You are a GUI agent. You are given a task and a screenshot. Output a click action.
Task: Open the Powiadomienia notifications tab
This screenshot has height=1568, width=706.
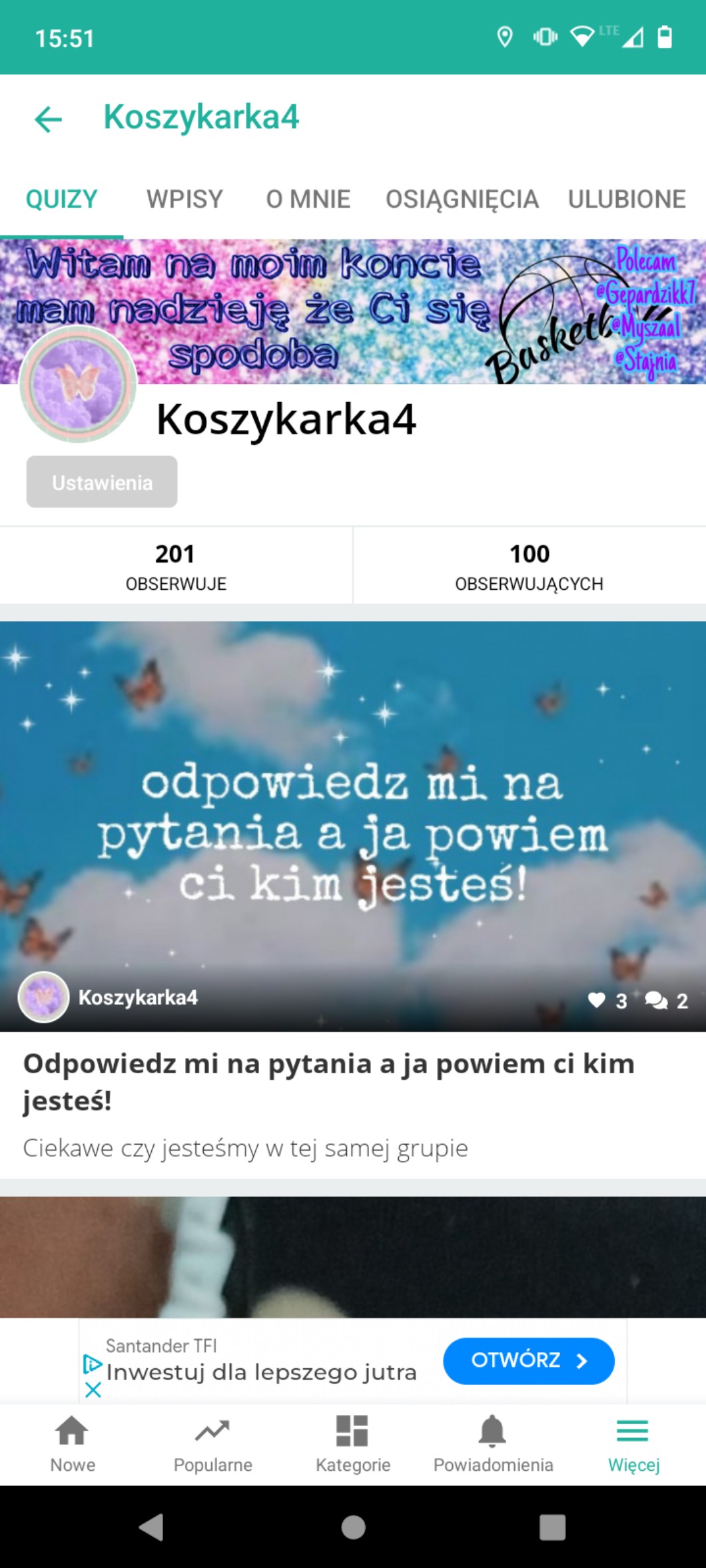tap(493, 1443)
